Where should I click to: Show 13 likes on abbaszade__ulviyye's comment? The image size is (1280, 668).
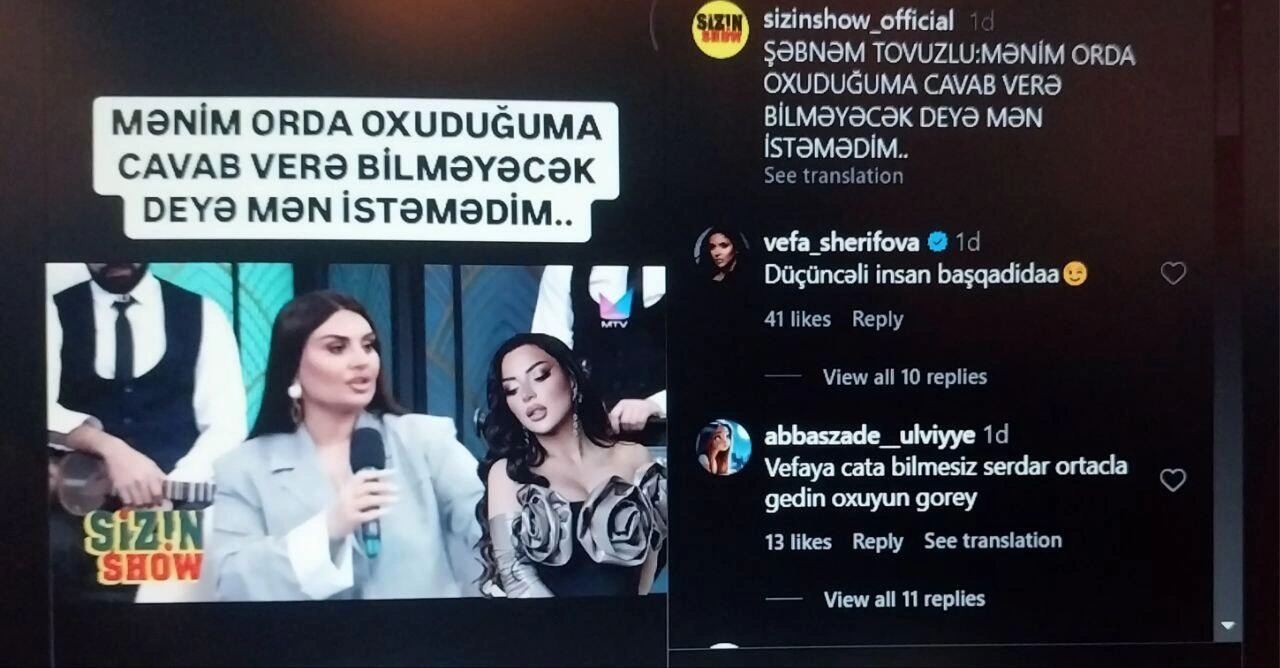pyautogui.click(x=797, y=541)
